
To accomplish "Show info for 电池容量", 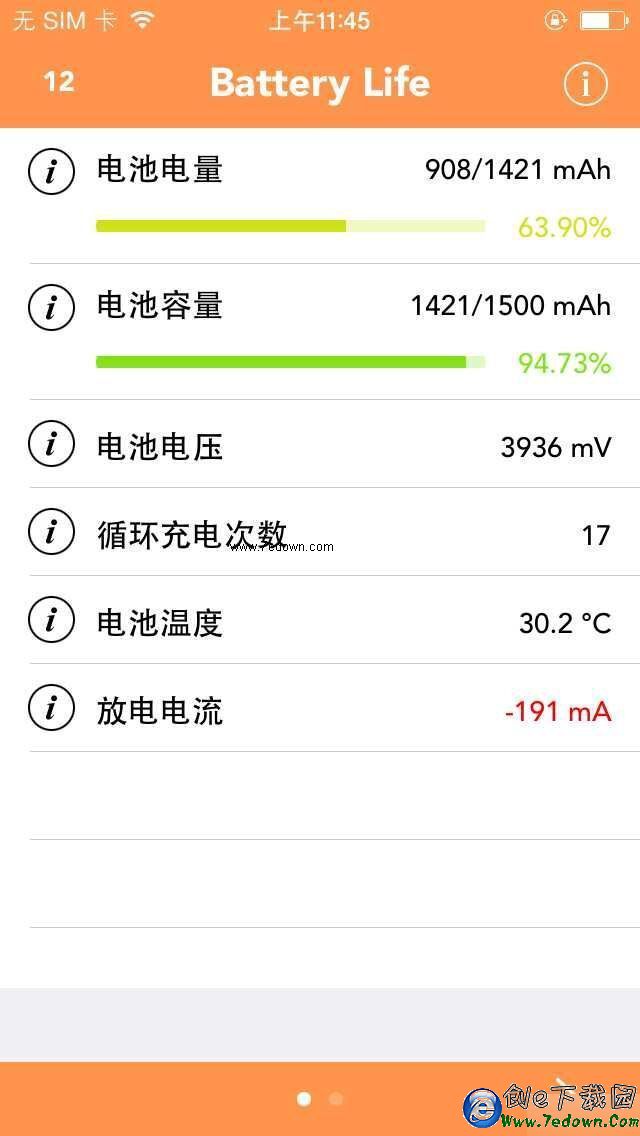I will (51, 307).
